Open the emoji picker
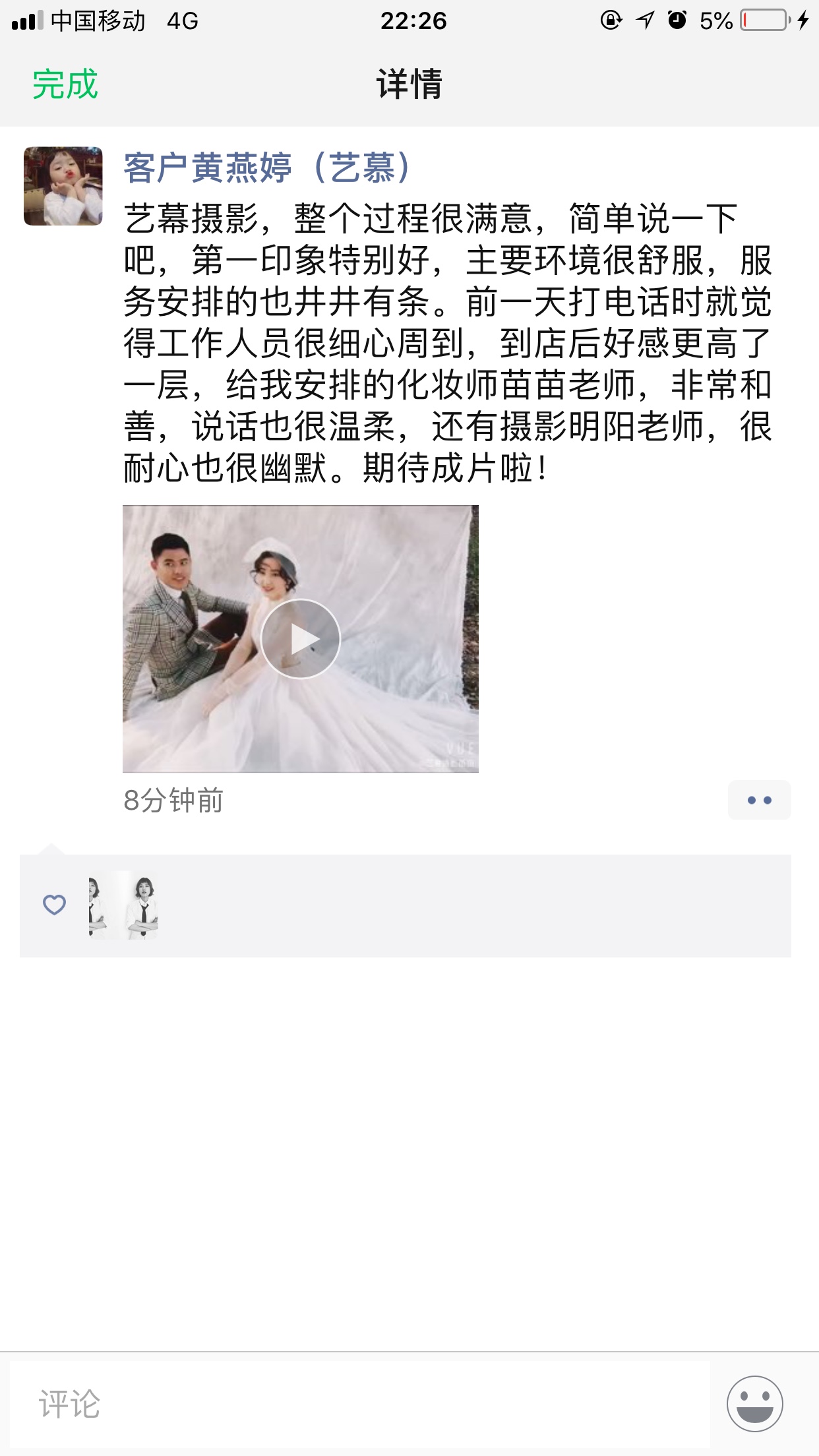The height and width of the screenshot is (1456, 819). [755, 1403]
